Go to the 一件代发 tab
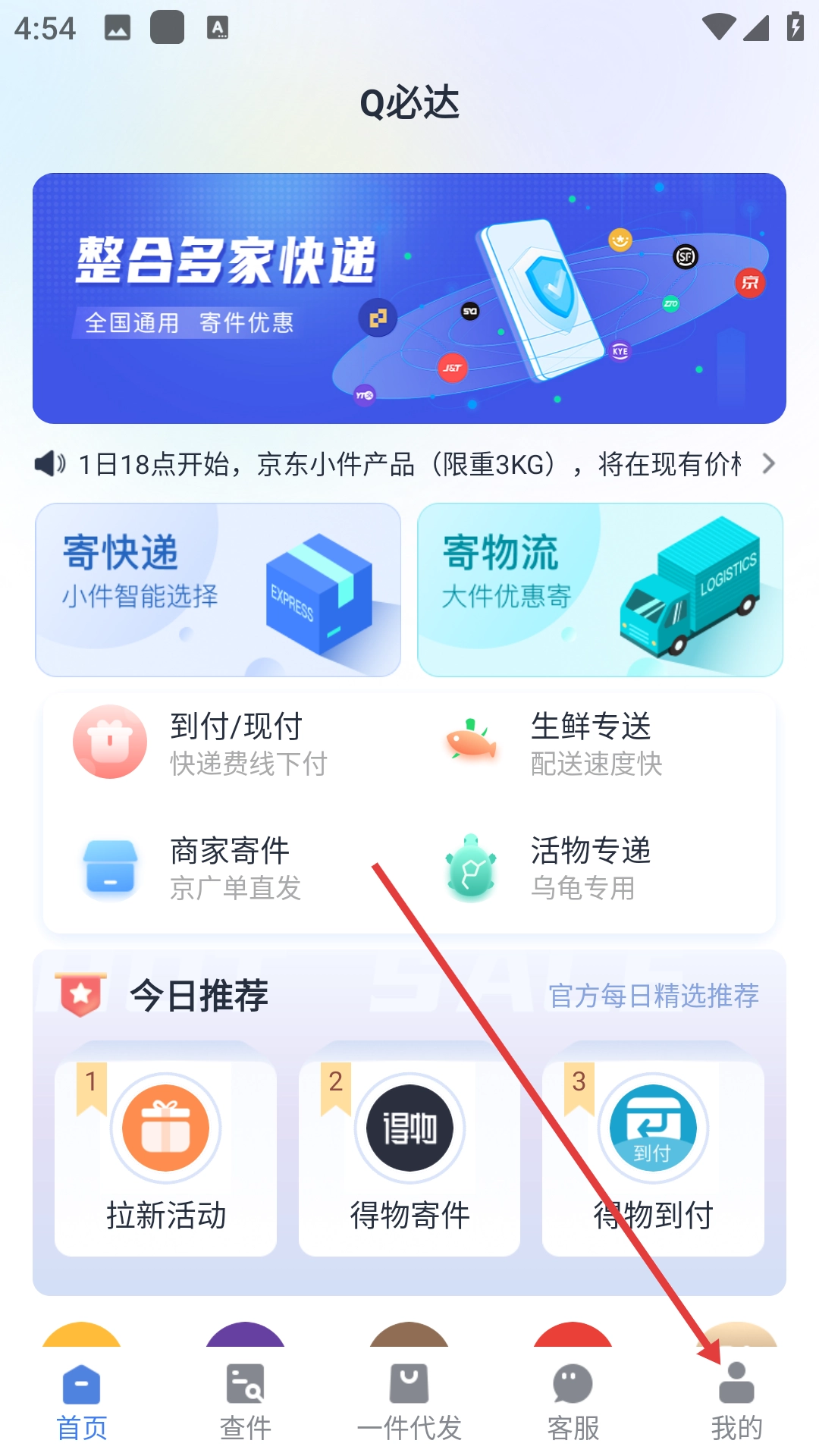The height and width of the screenshot is (1456, 819). 409,1403
